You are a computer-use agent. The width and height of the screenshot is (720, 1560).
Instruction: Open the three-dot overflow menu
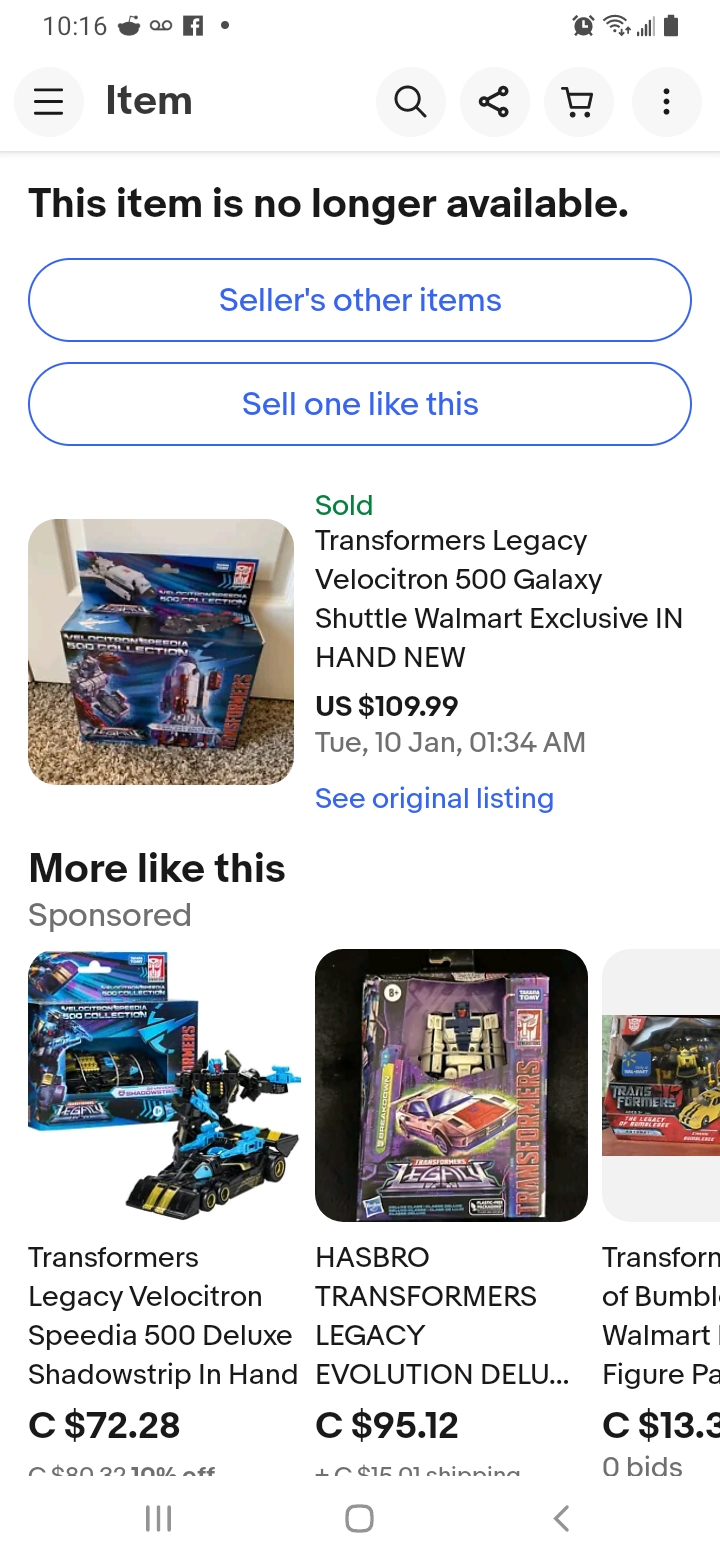tap(666, 102)
